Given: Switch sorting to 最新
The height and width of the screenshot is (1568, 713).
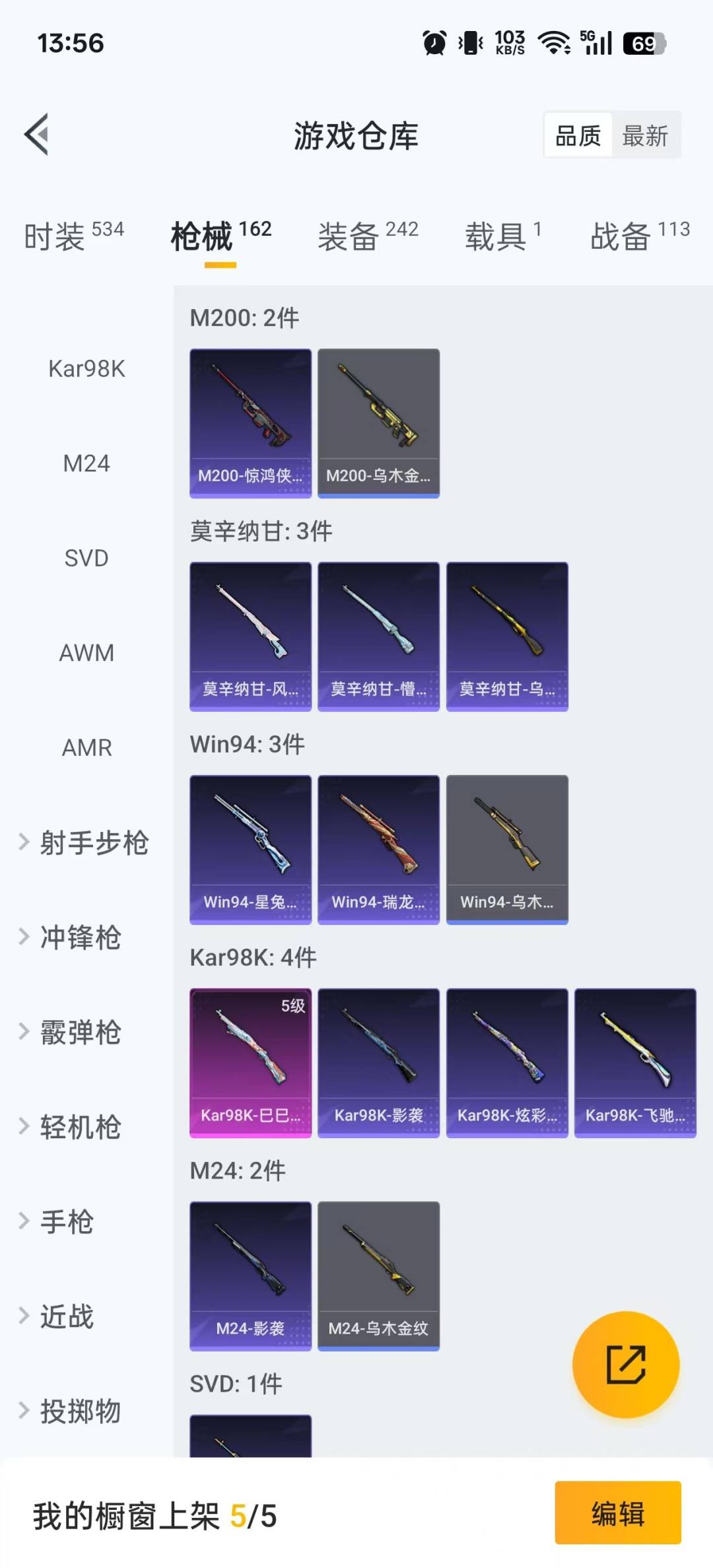Looking at the screenshot, I should pyautogui.click(x=645, y=135).
